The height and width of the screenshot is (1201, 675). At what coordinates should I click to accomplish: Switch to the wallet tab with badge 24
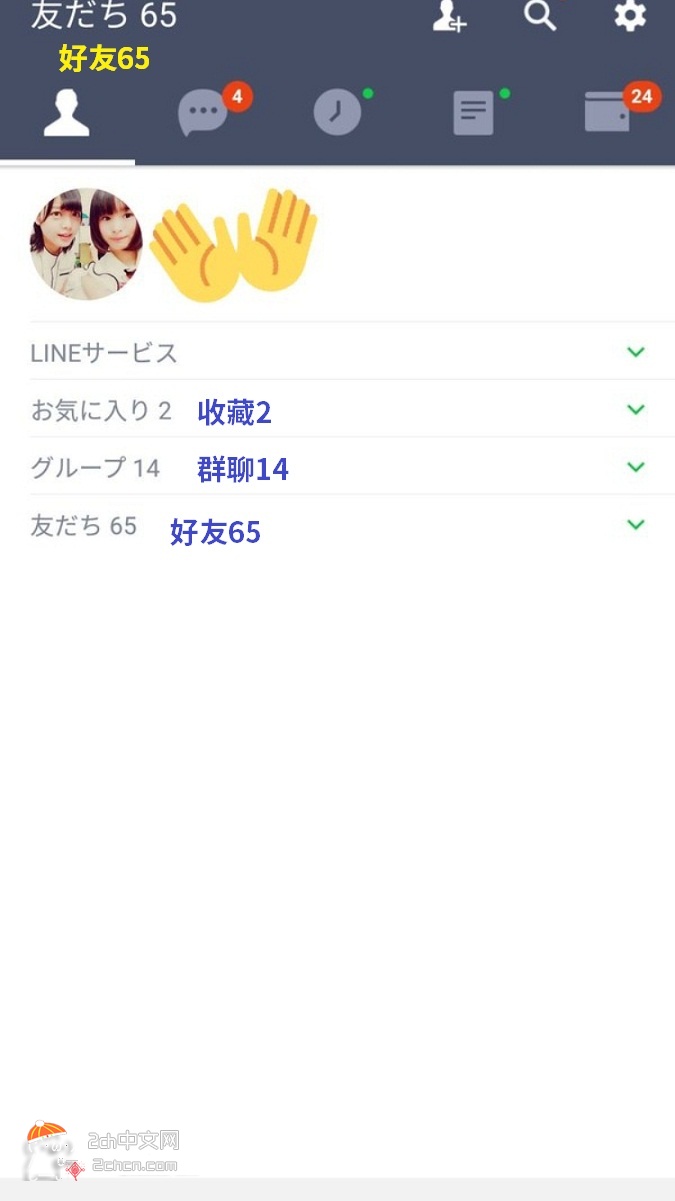(x=608, y=112)
